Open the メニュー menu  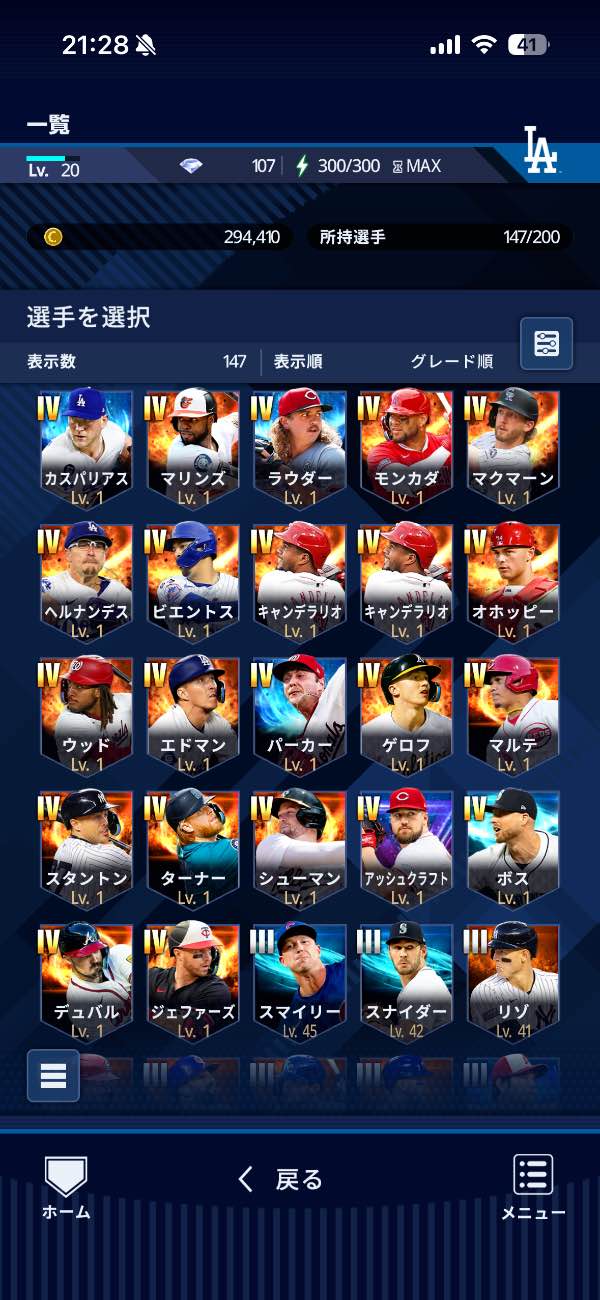(x=533, y=1187)
